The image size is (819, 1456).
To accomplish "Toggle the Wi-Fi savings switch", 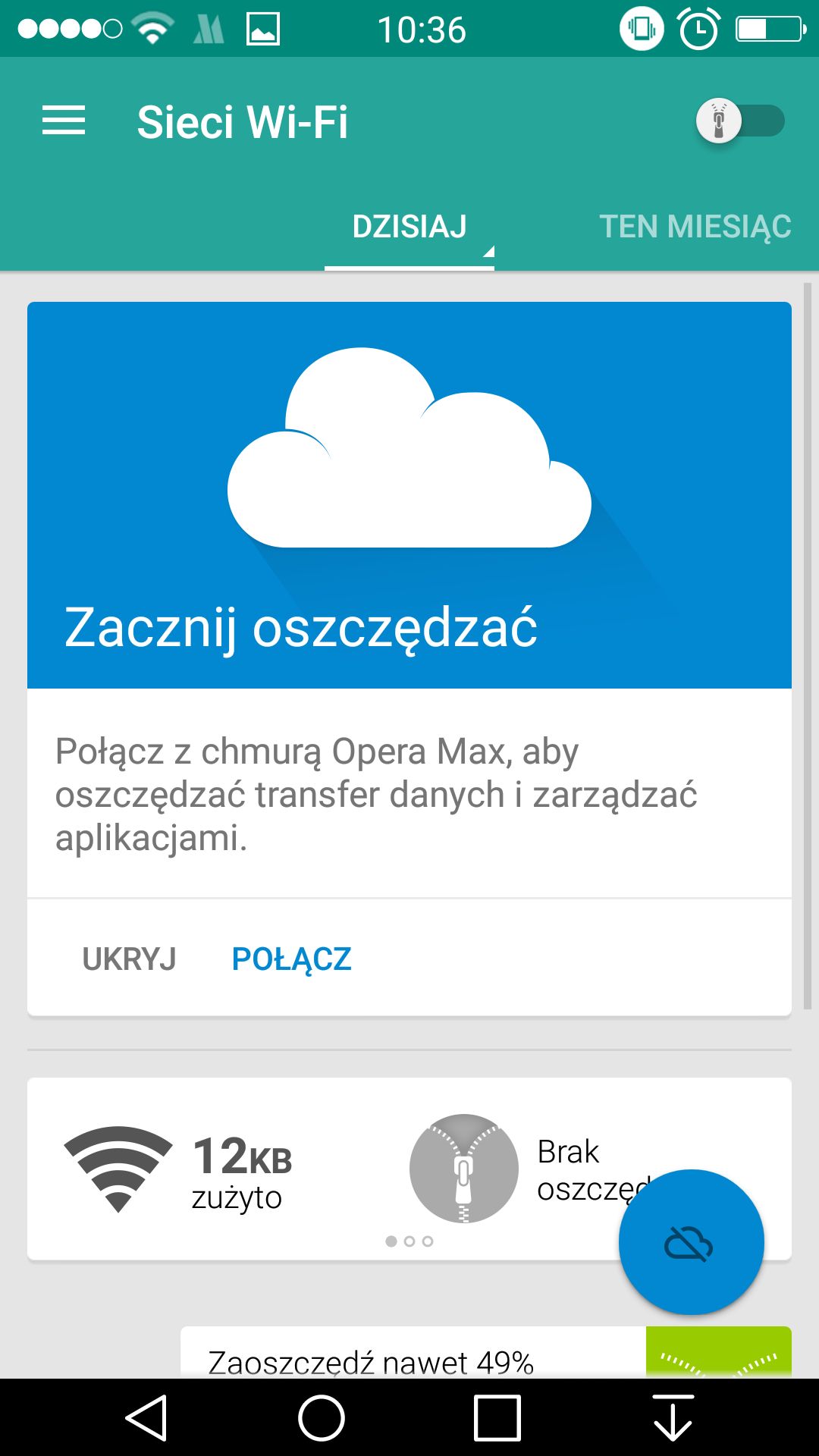I will 741,121.
